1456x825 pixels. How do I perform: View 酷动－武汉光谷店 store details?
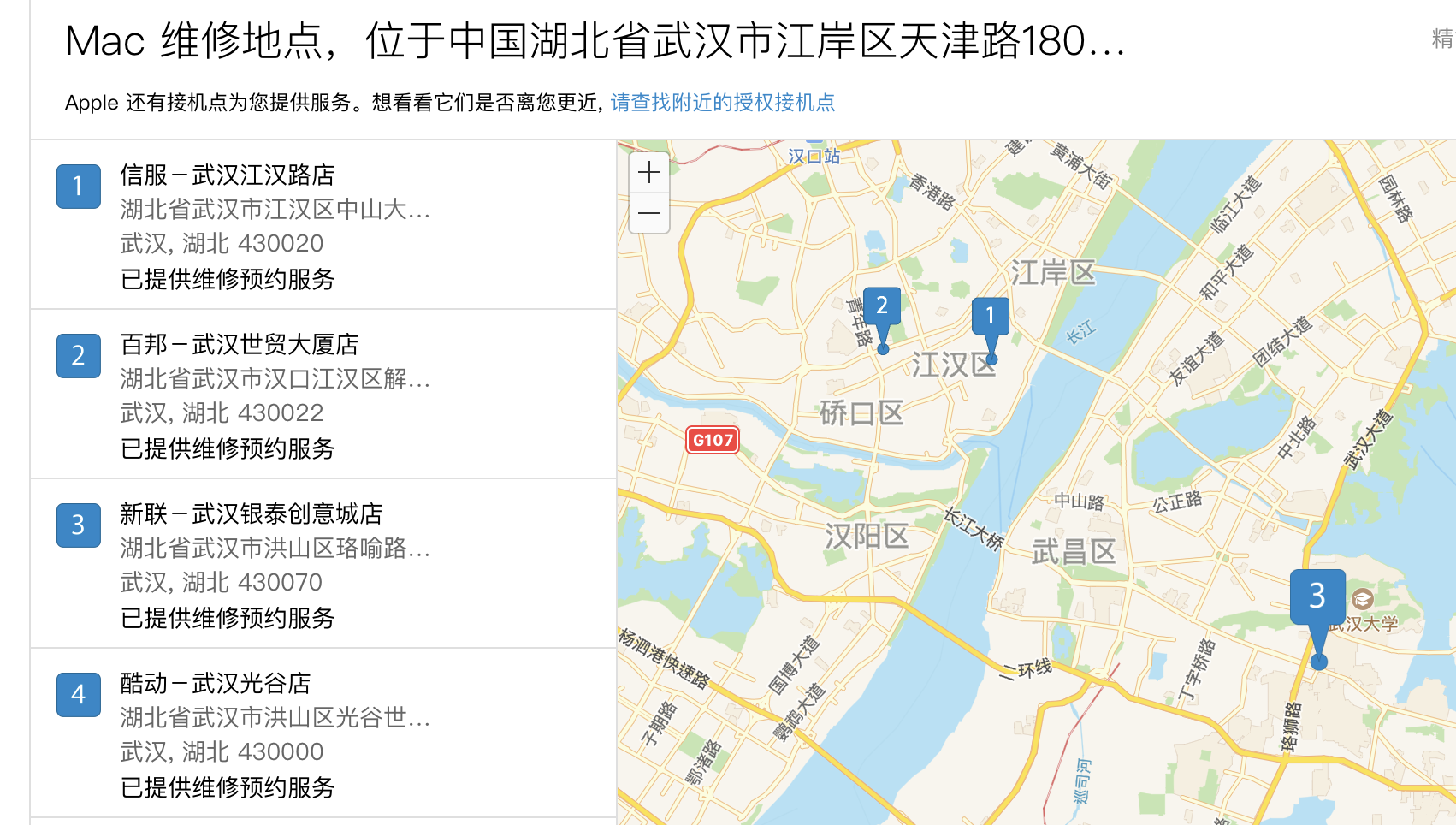click(x=216, y=684)
